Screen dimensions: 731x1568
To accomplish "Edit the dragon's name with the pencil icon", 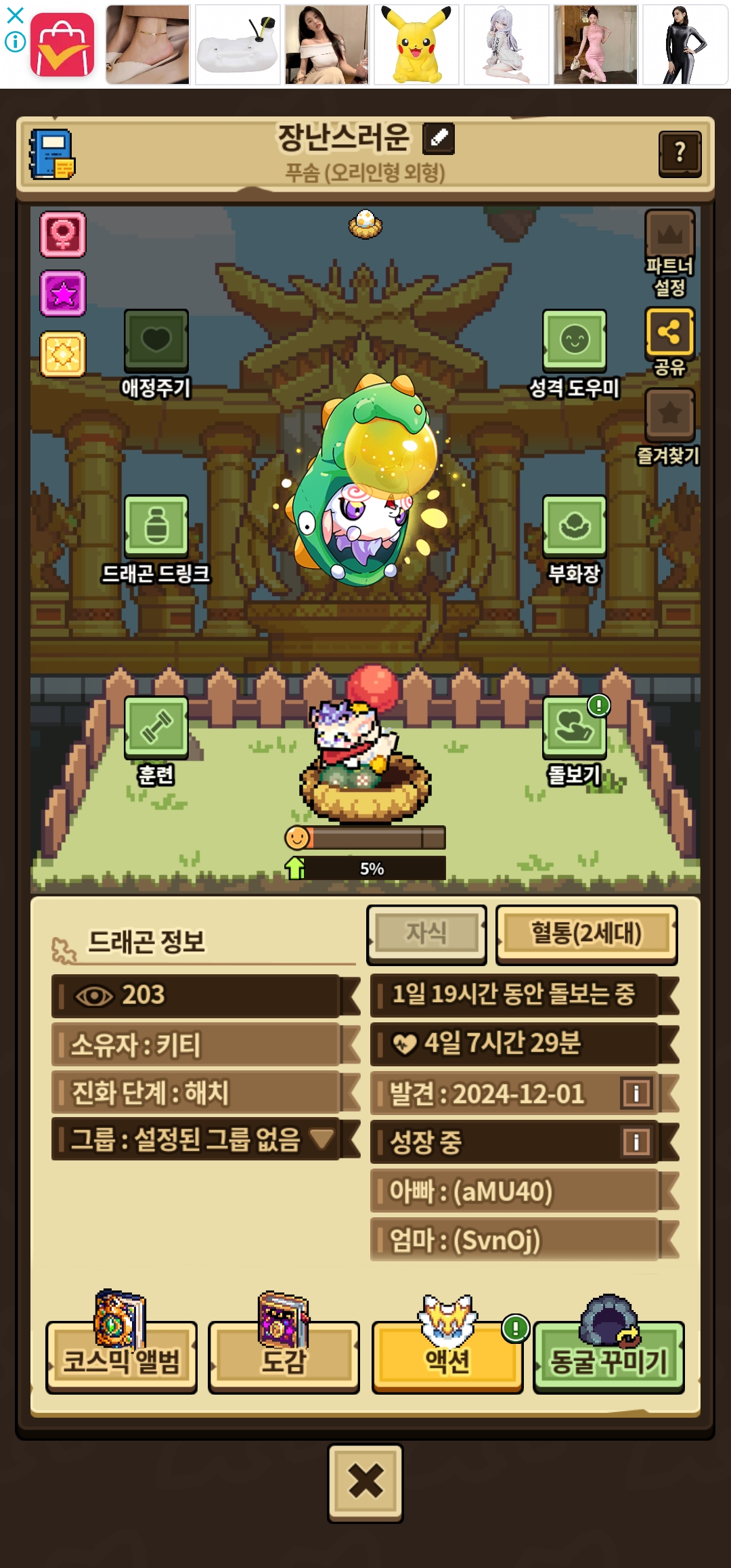I will pyautogui.click(x=438, y=139).
